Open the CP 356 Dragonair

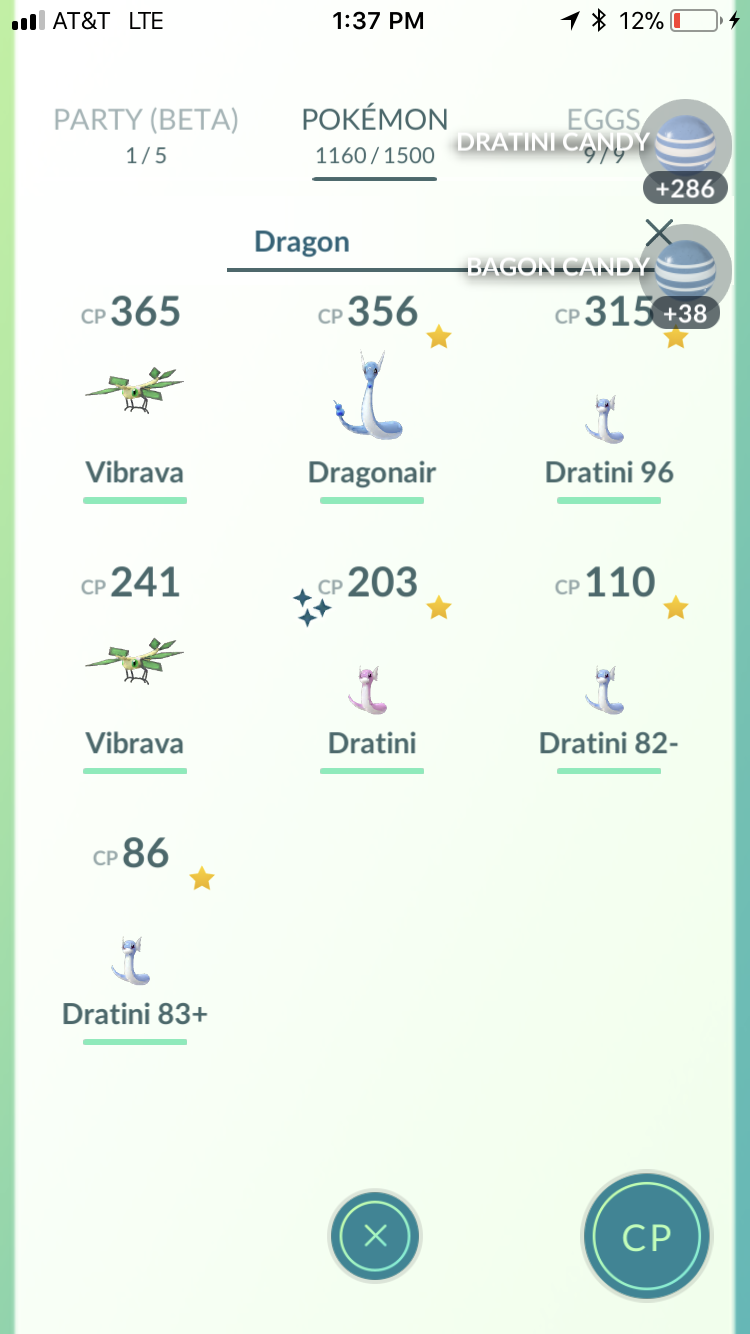point(372,397)
